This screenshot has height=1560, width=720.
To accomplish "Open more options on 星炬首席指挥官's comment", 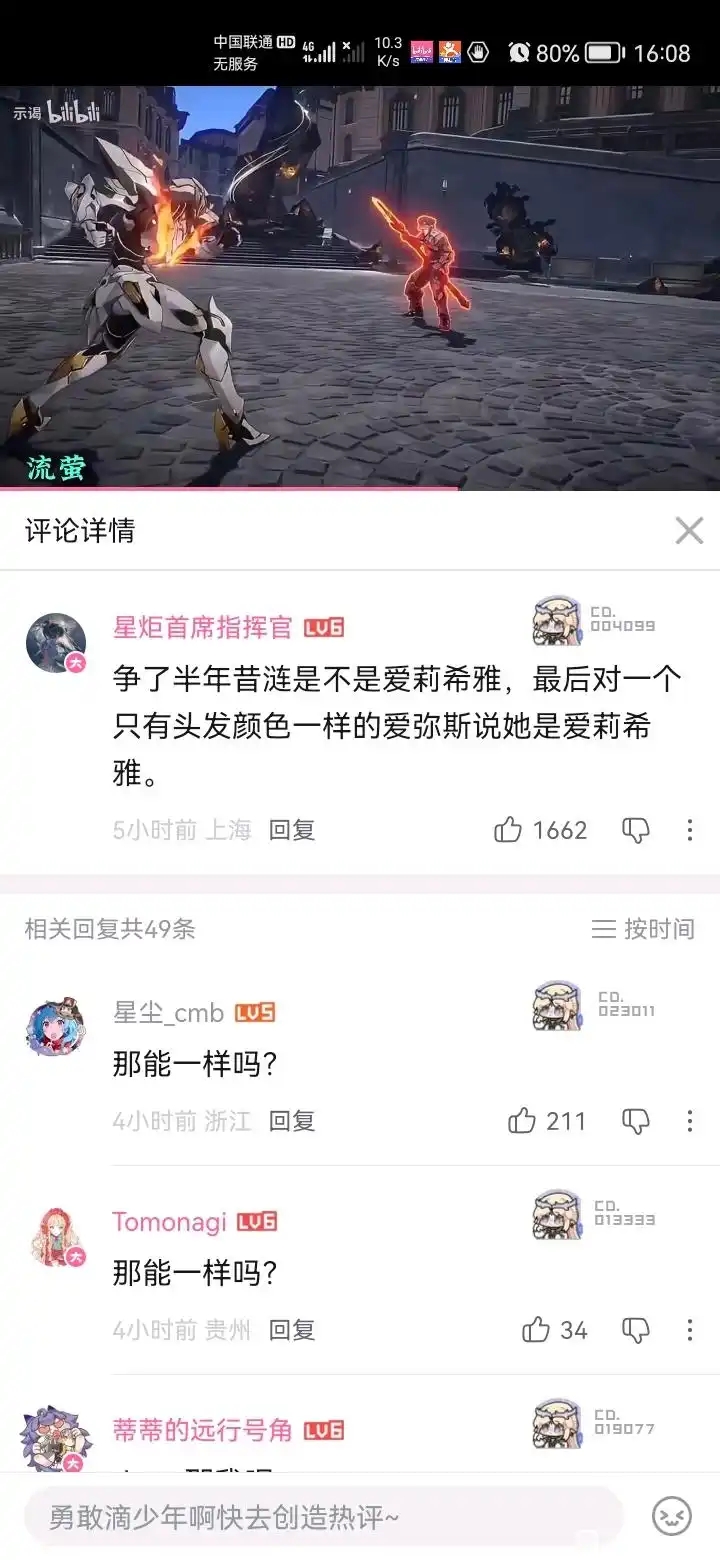I will pyautogui.click(x=690, y=830).
